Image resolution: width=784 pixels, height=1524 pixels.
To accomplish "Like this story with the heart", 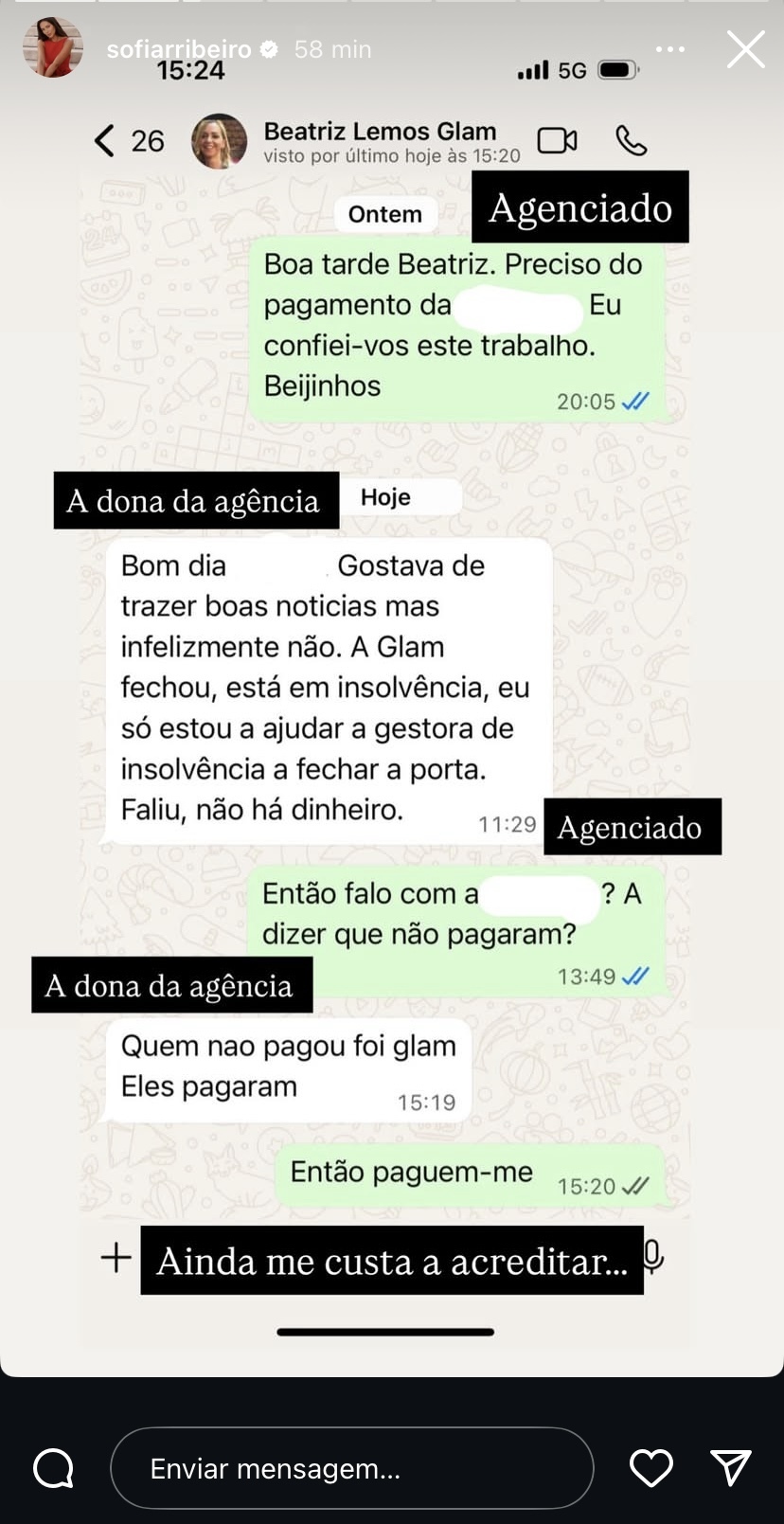I will click(651, 1468).
